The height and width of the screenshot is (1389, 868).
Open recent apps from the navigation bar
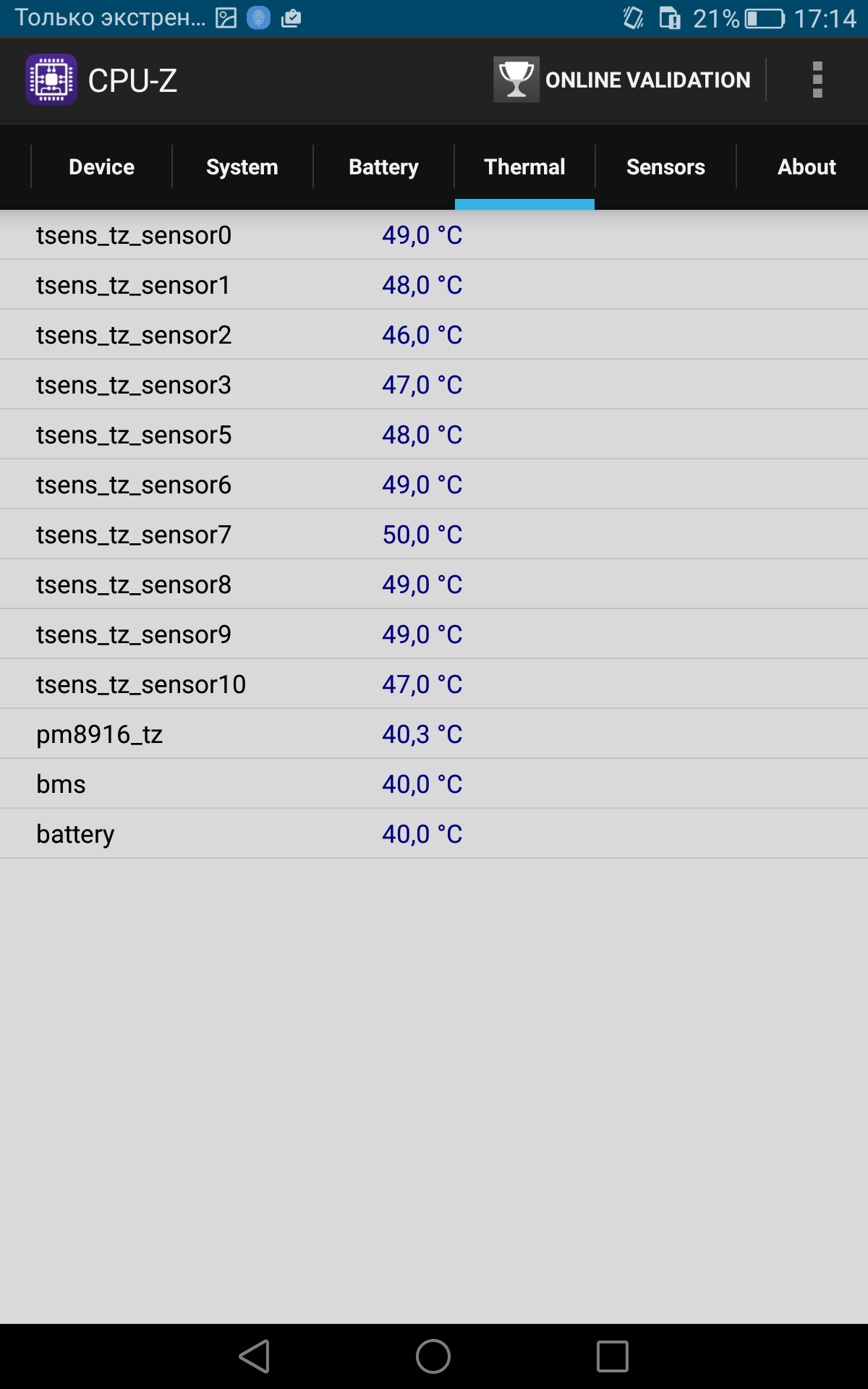tap(613, 1356)
